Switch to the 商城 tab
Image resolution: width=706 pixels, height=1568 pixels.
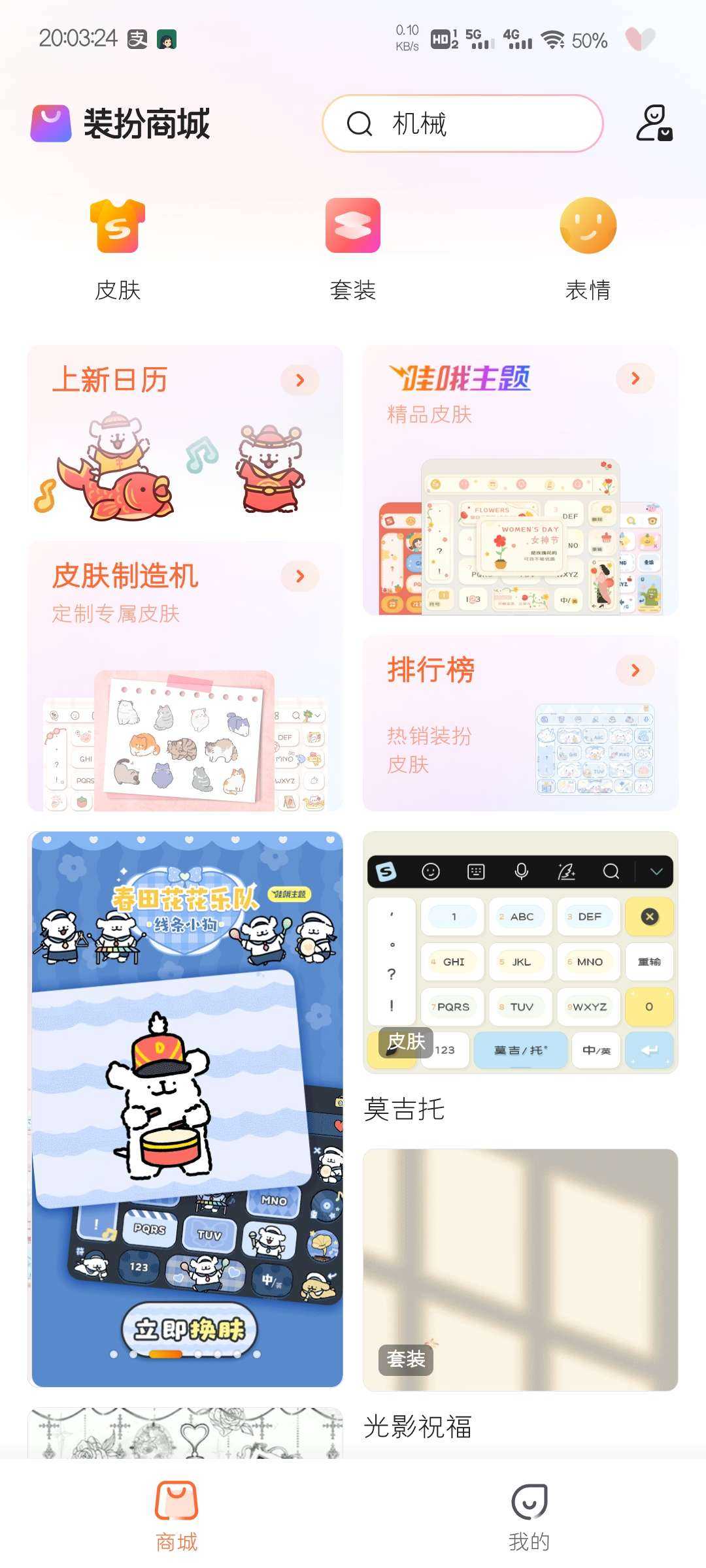(x=176, y=1515)
